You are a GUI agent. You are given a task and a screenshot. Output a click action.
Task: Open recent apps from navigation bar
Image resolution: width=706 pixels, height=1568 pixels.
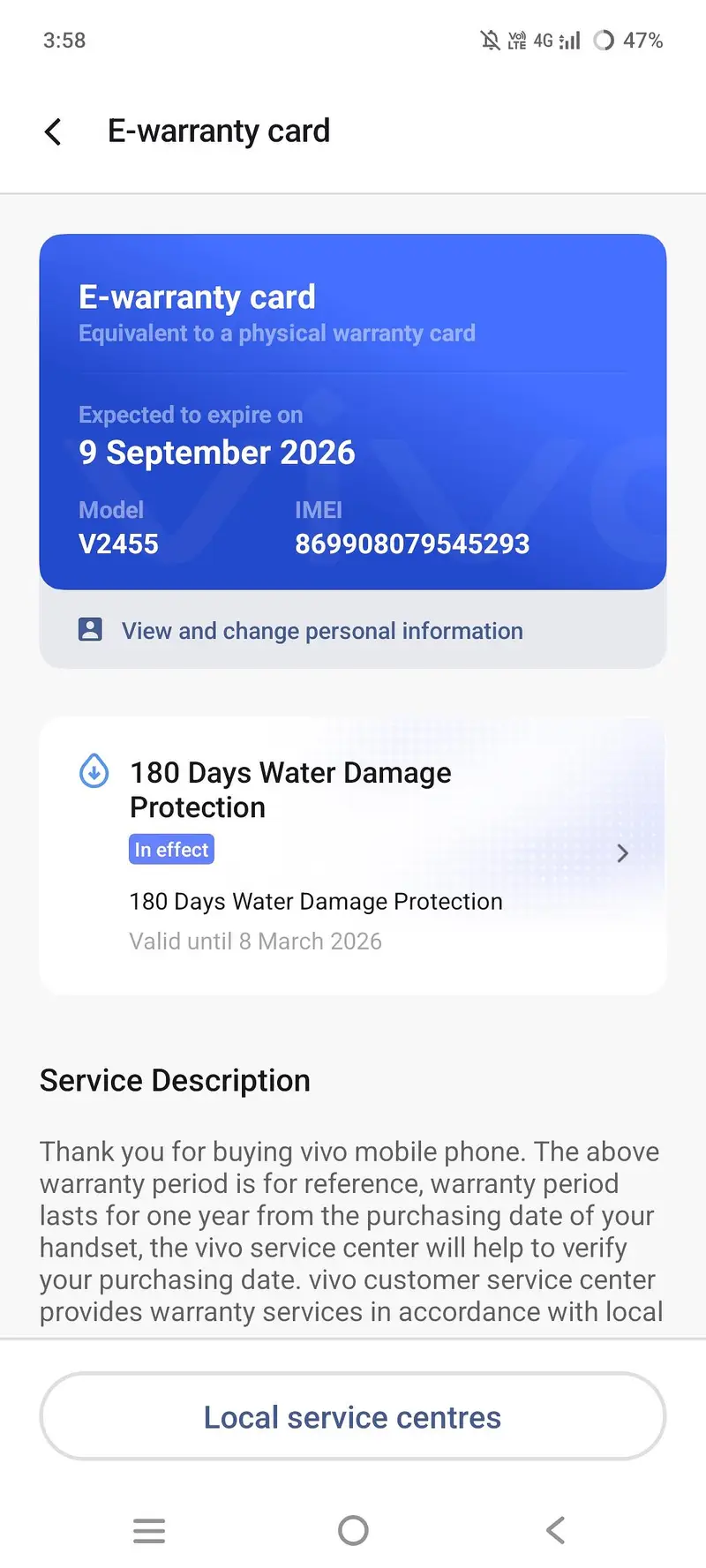pos(149,1530)
